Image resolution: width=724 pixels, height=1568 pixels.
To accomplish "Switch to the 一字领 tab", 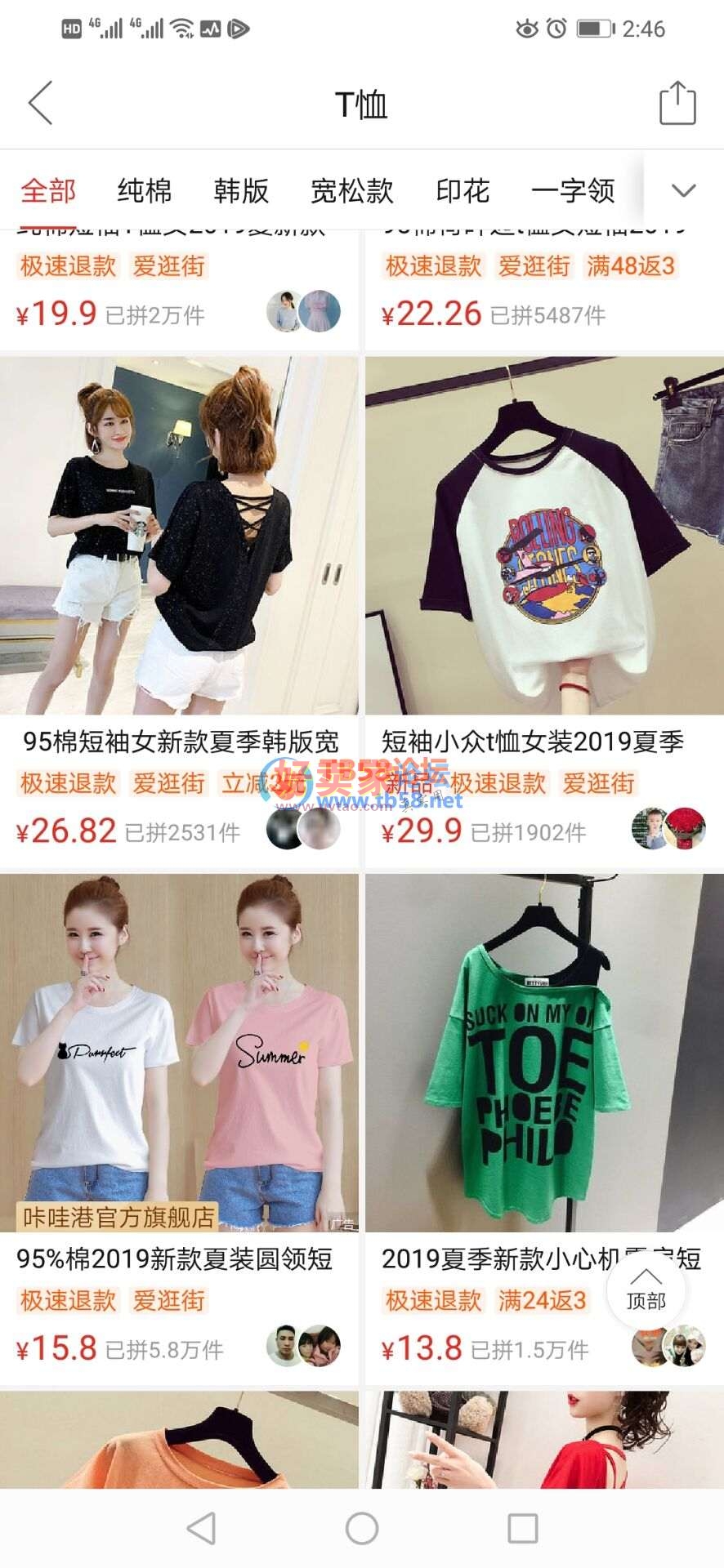I will (x=573, y=191).
